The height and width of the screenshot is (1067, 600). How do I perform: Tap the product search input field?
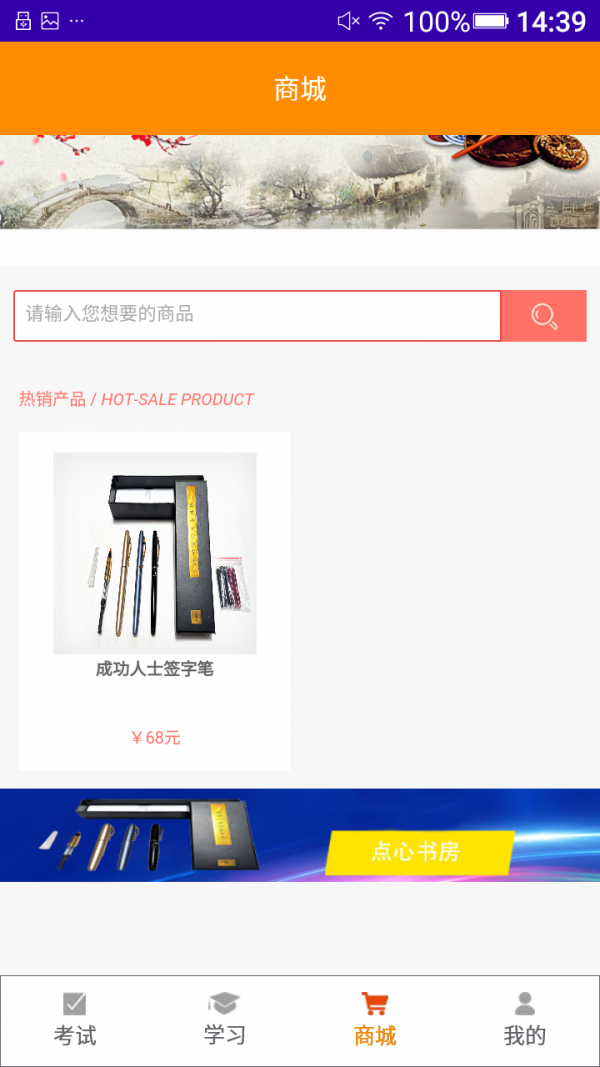[257, 315]
